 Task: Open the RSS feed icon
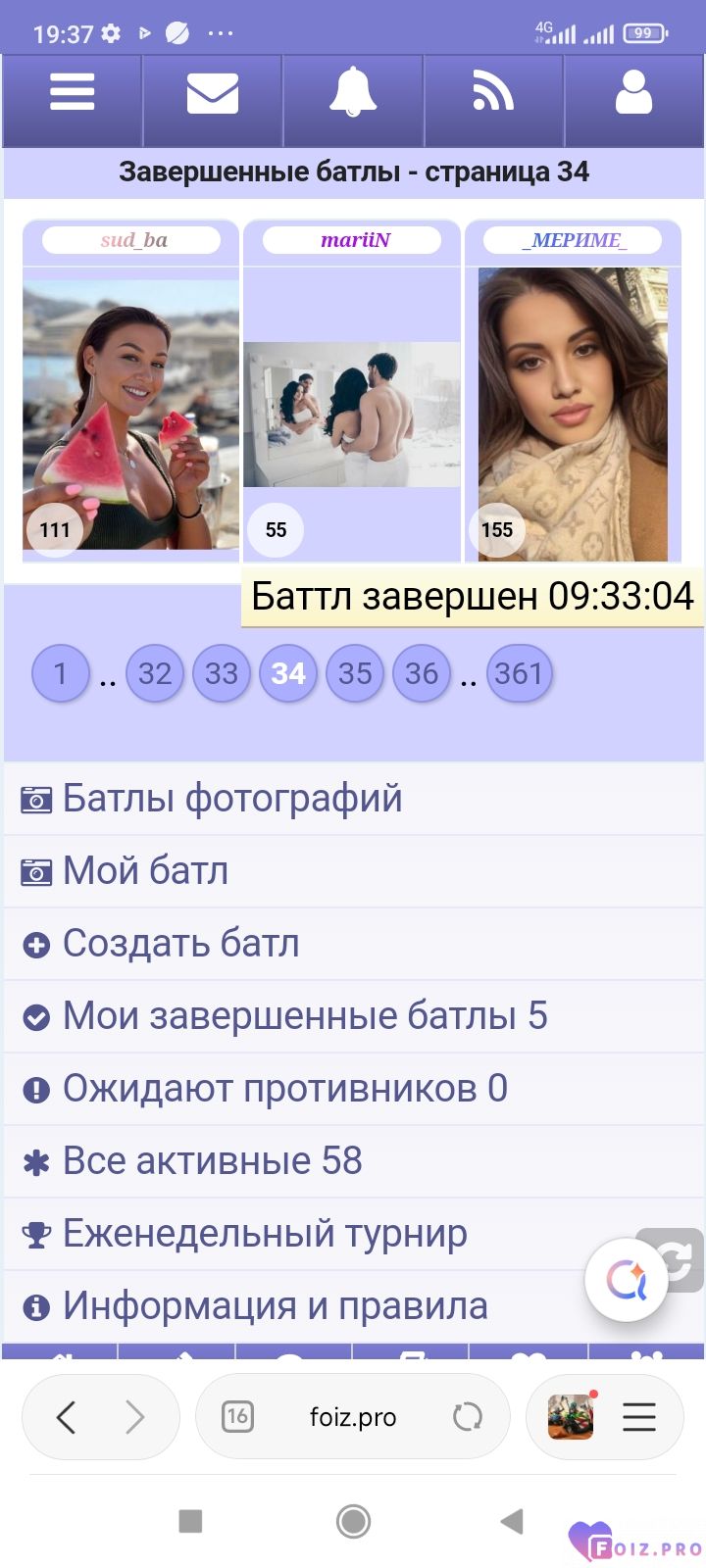493,93
